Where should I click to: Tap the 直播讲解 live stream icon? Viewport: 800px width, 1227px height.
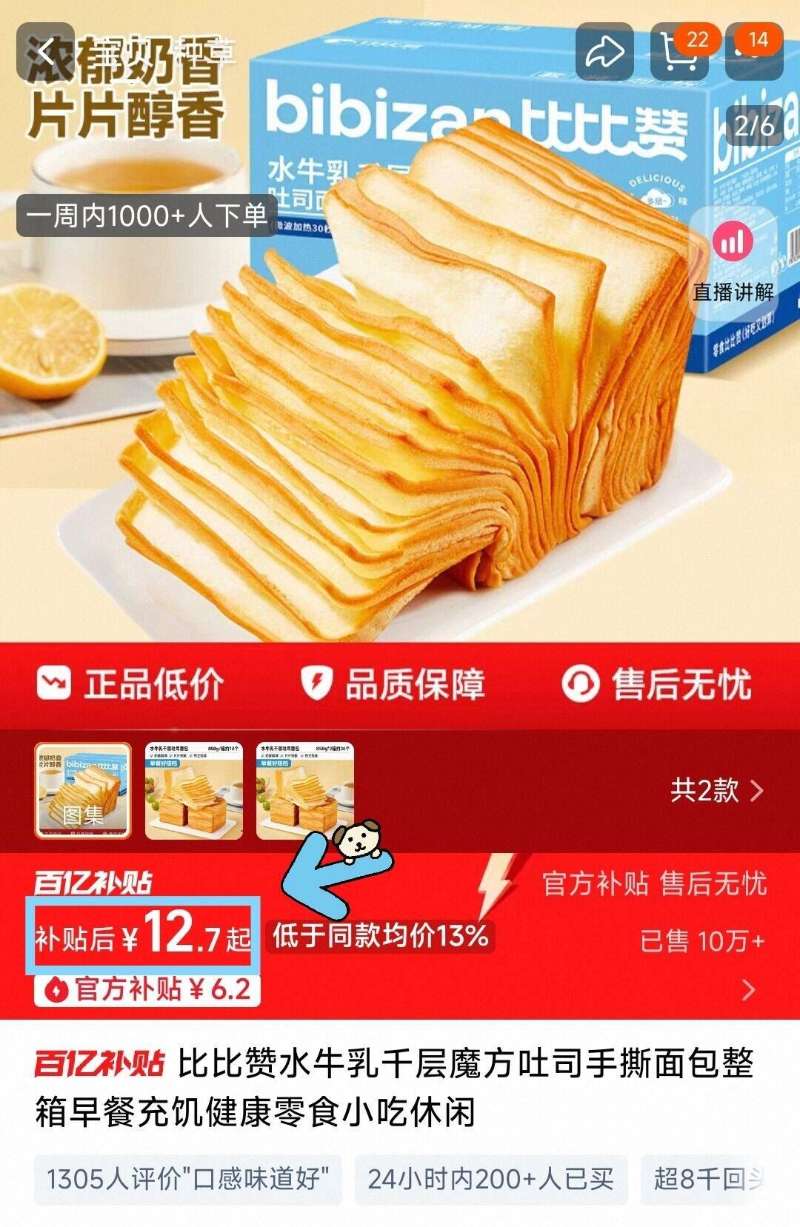pyautogui.click(x=733, y=241)
